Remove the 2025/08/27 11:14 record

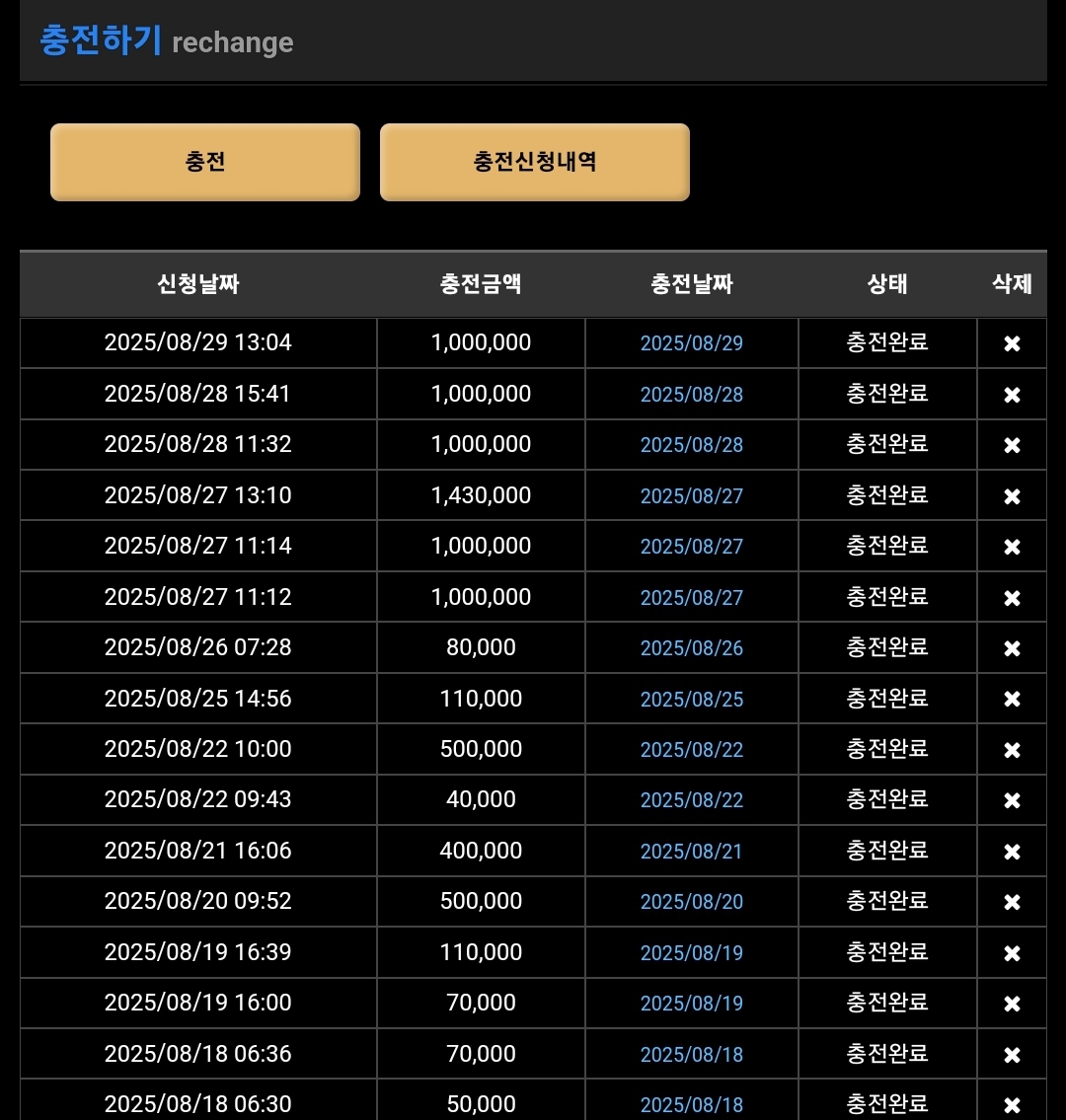tap(1012, 547)
